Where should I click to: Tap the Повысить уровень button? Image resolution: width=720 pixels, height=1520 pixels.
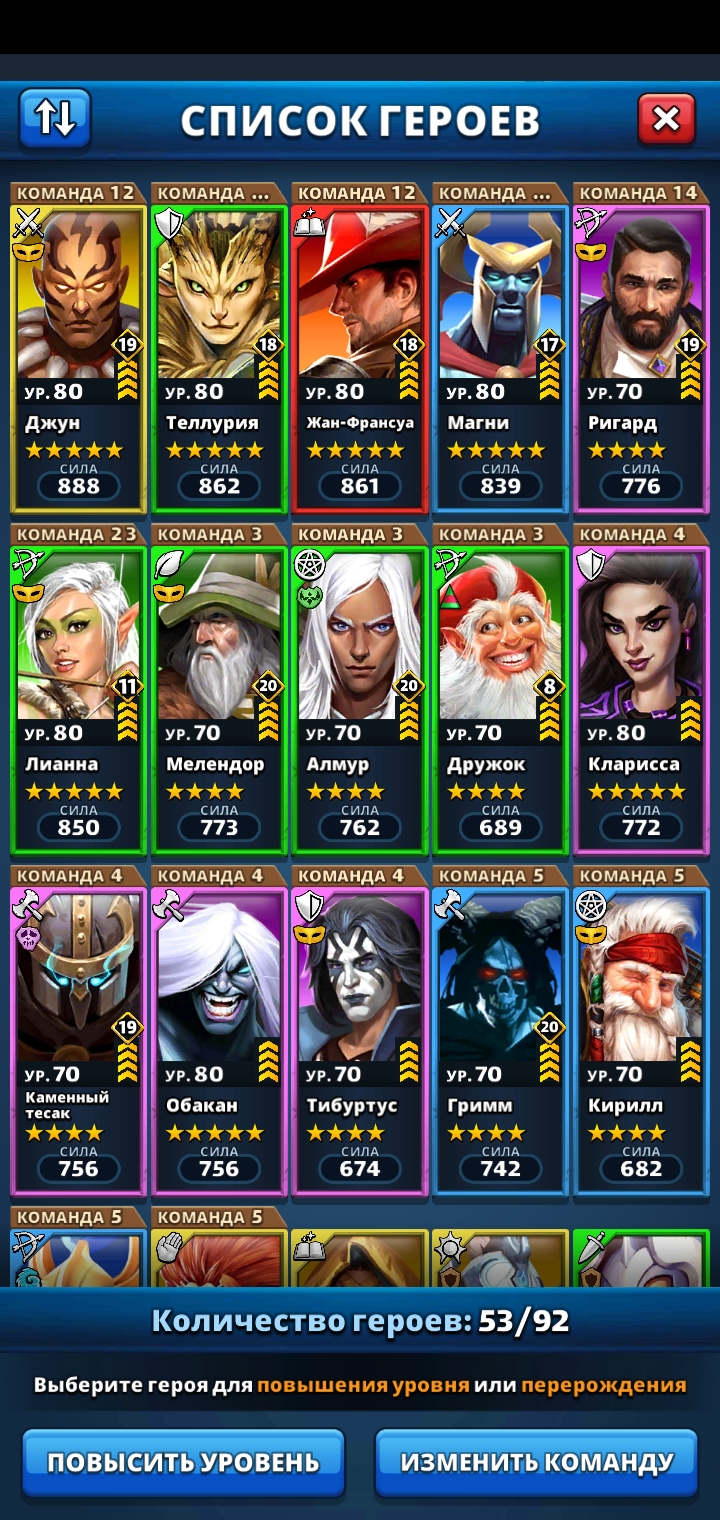click(184, 1461)
